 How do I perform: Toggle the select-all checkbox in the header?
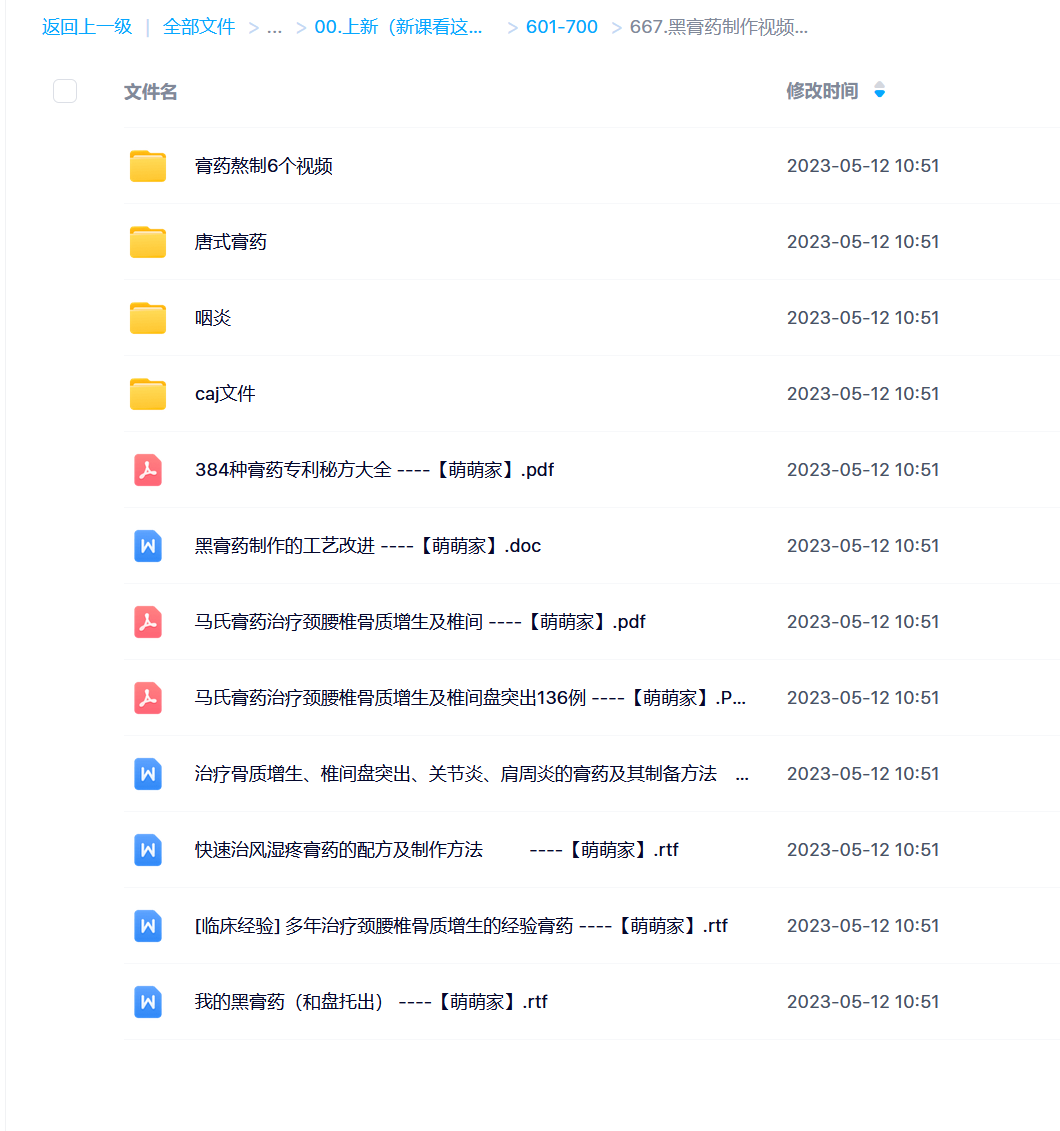[64, 90]
